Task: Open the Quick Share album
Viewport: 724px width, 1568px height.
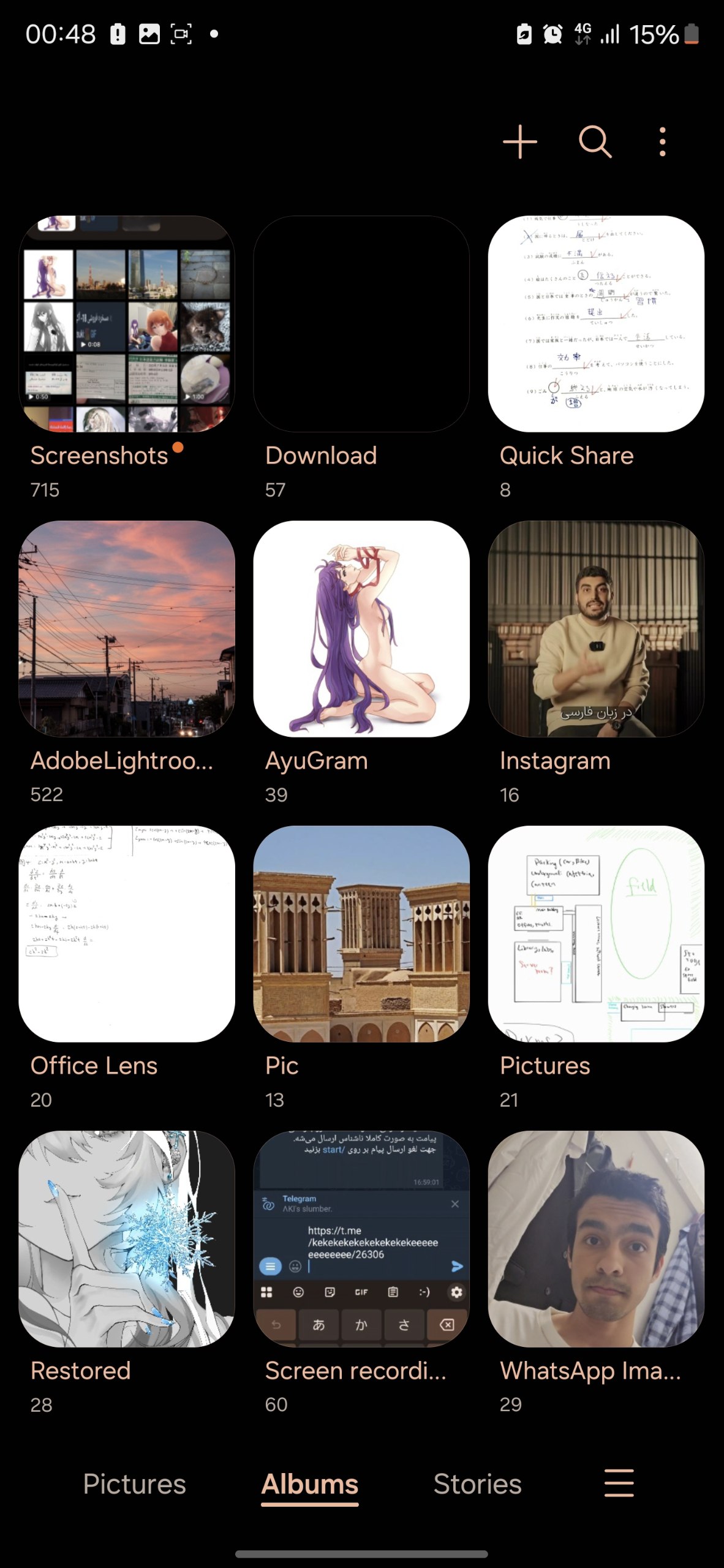Action: click(x=596, y=323)
